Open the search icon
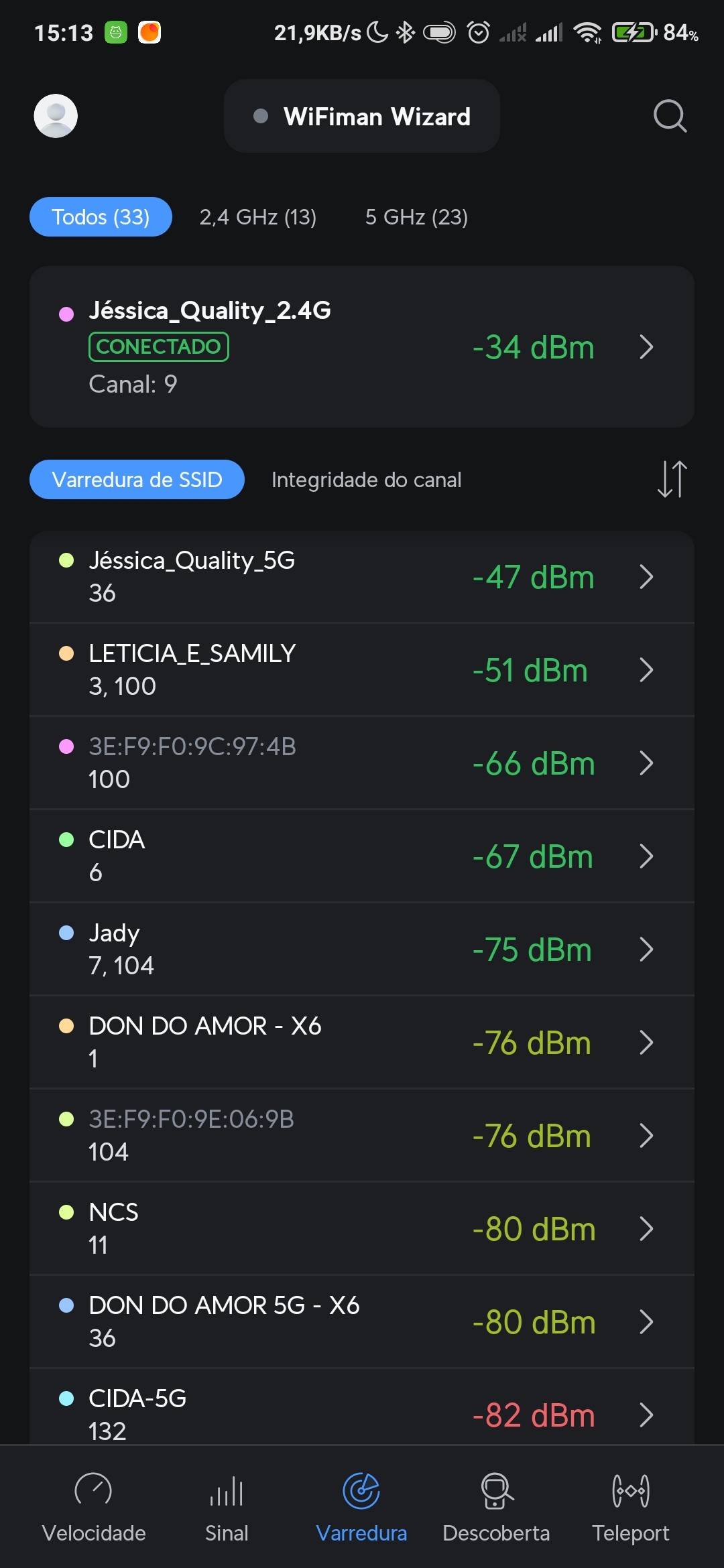This screenshot has height=1568, width=724. 670,117
